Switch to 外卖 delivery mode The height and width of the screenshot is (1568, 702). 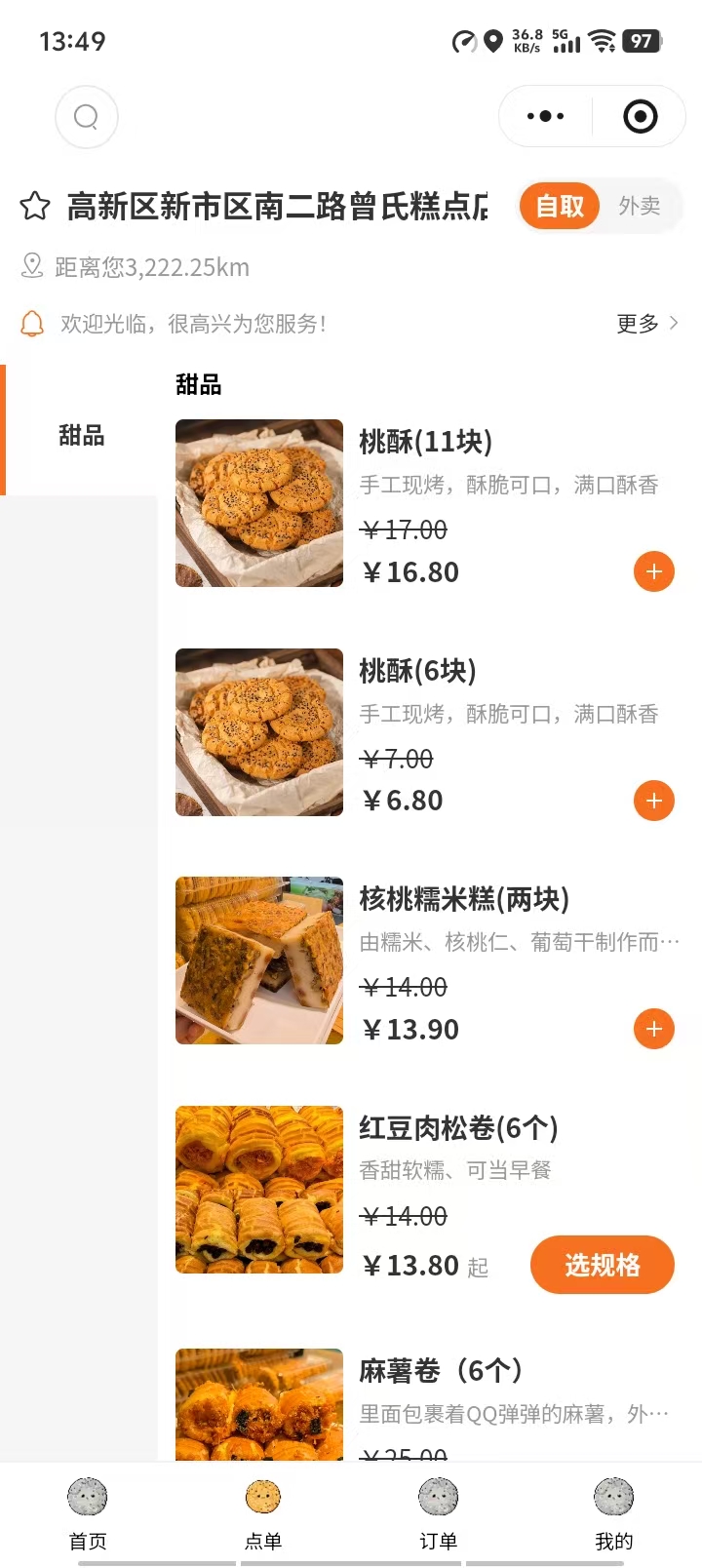(x=640, y=206)
